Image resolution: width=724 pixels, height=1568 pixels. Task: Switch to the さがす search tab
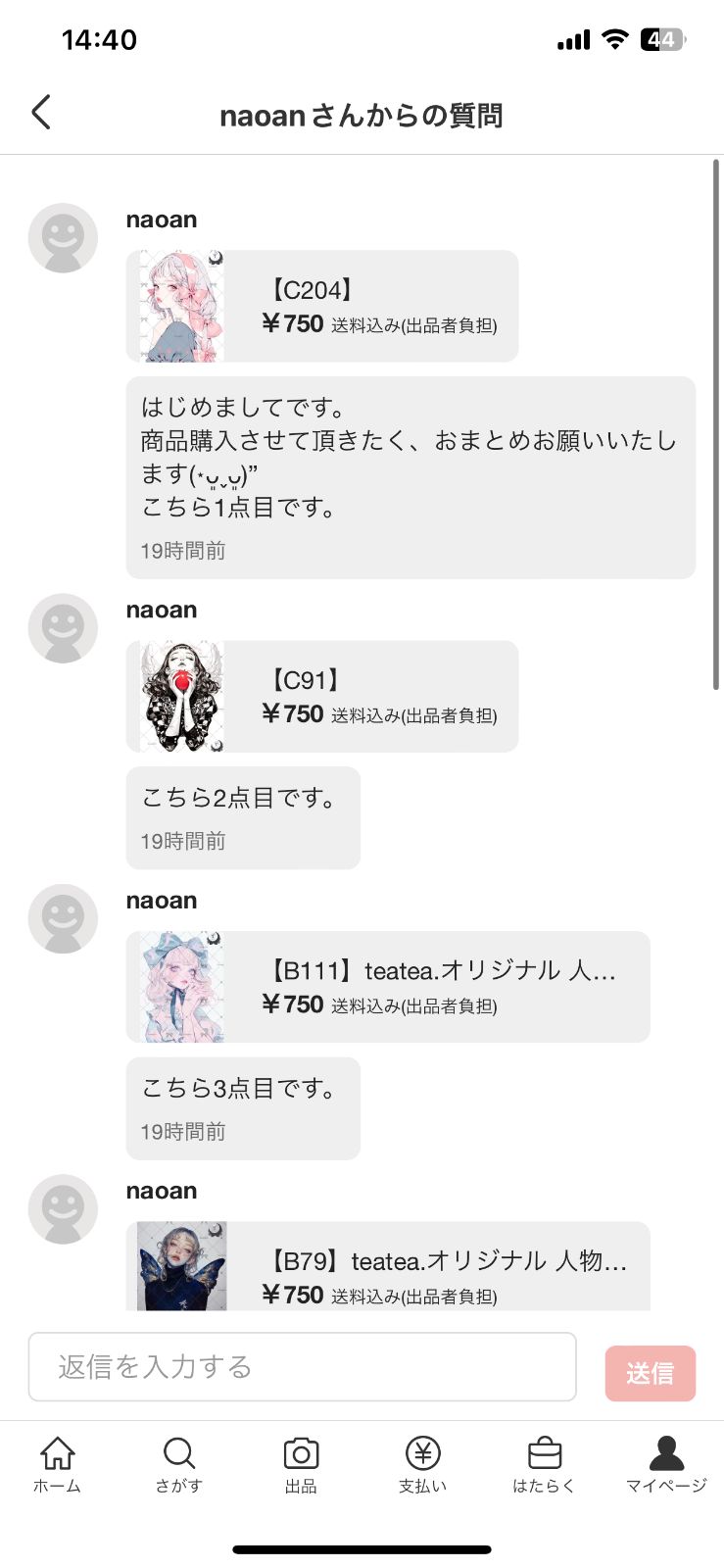(179, 1465)
